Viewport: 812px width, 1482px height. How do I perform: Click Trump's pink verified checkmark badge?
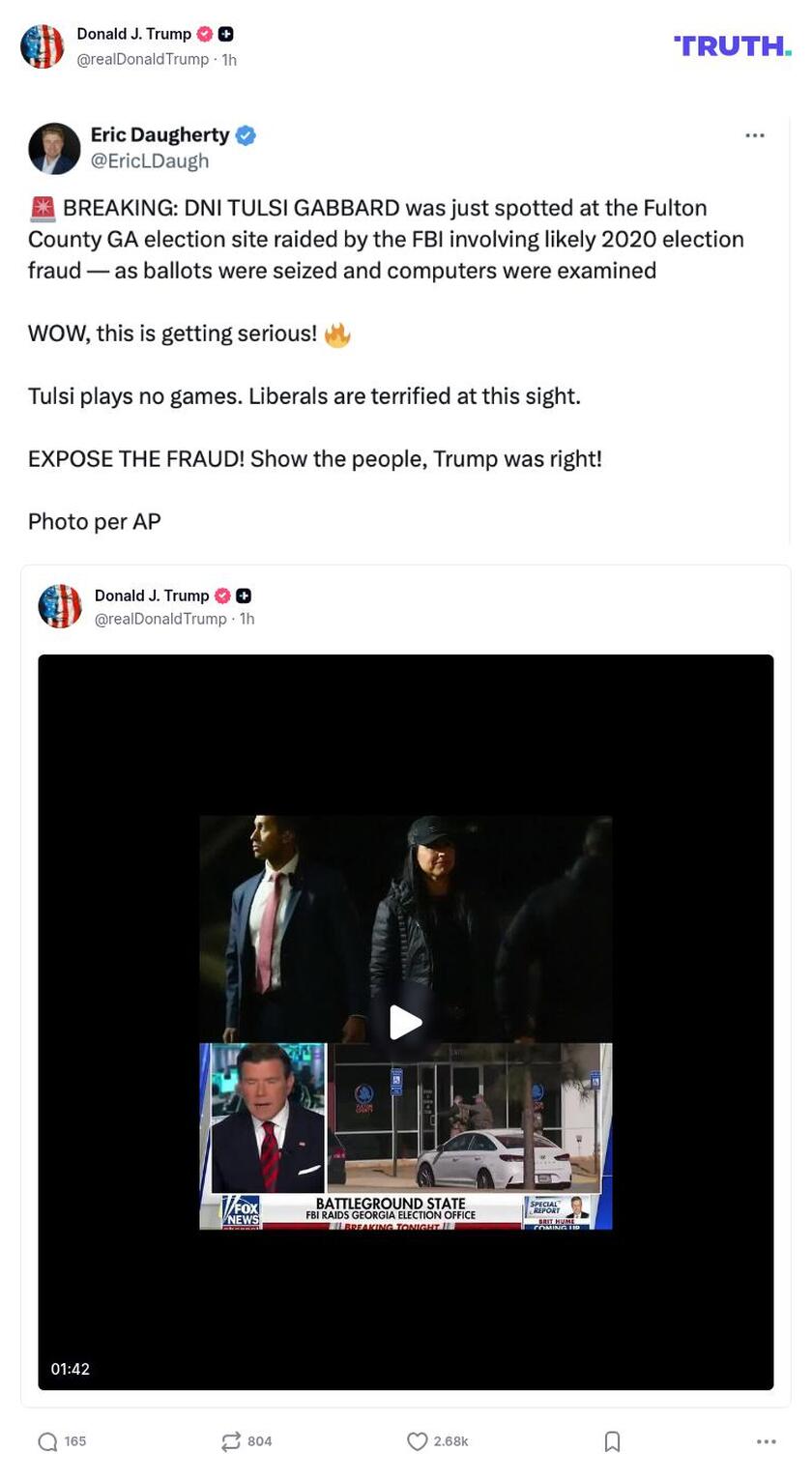coord(204,34)
